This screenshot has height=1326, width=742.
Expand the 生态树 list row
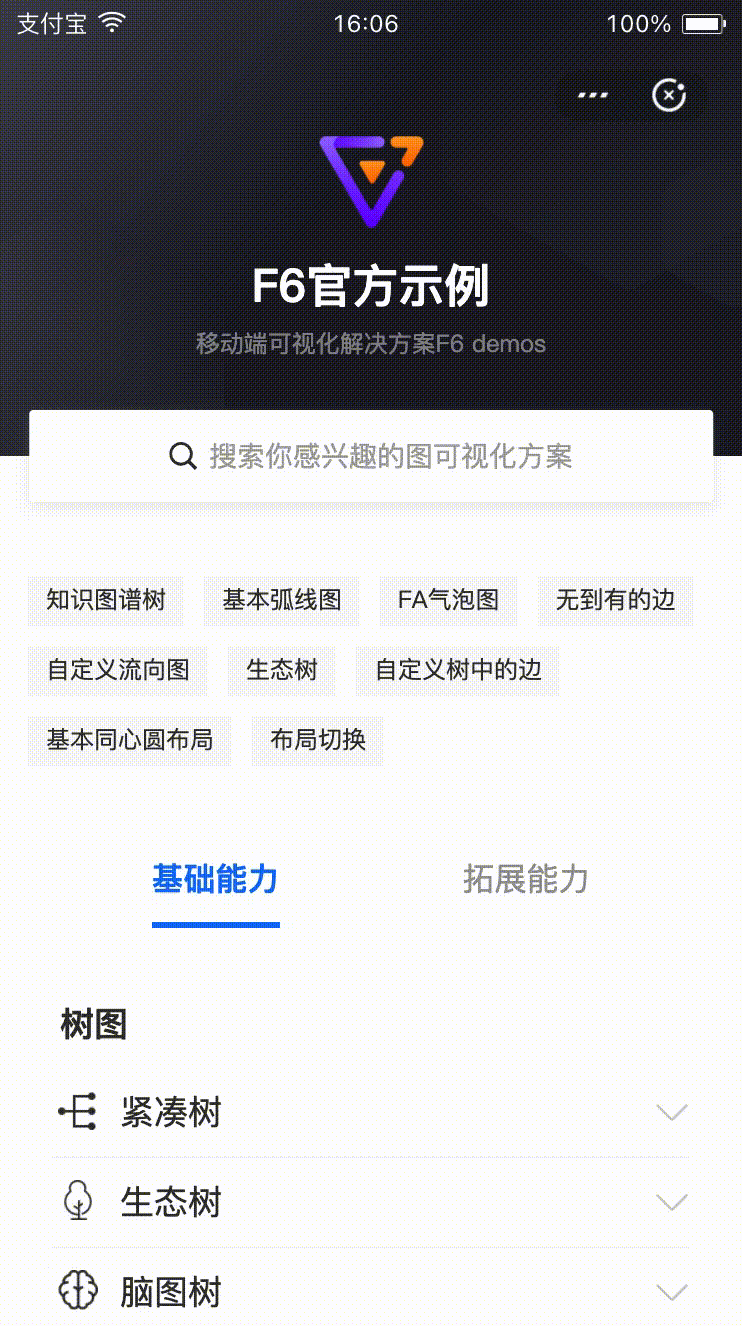click(x=371, y=1202)
